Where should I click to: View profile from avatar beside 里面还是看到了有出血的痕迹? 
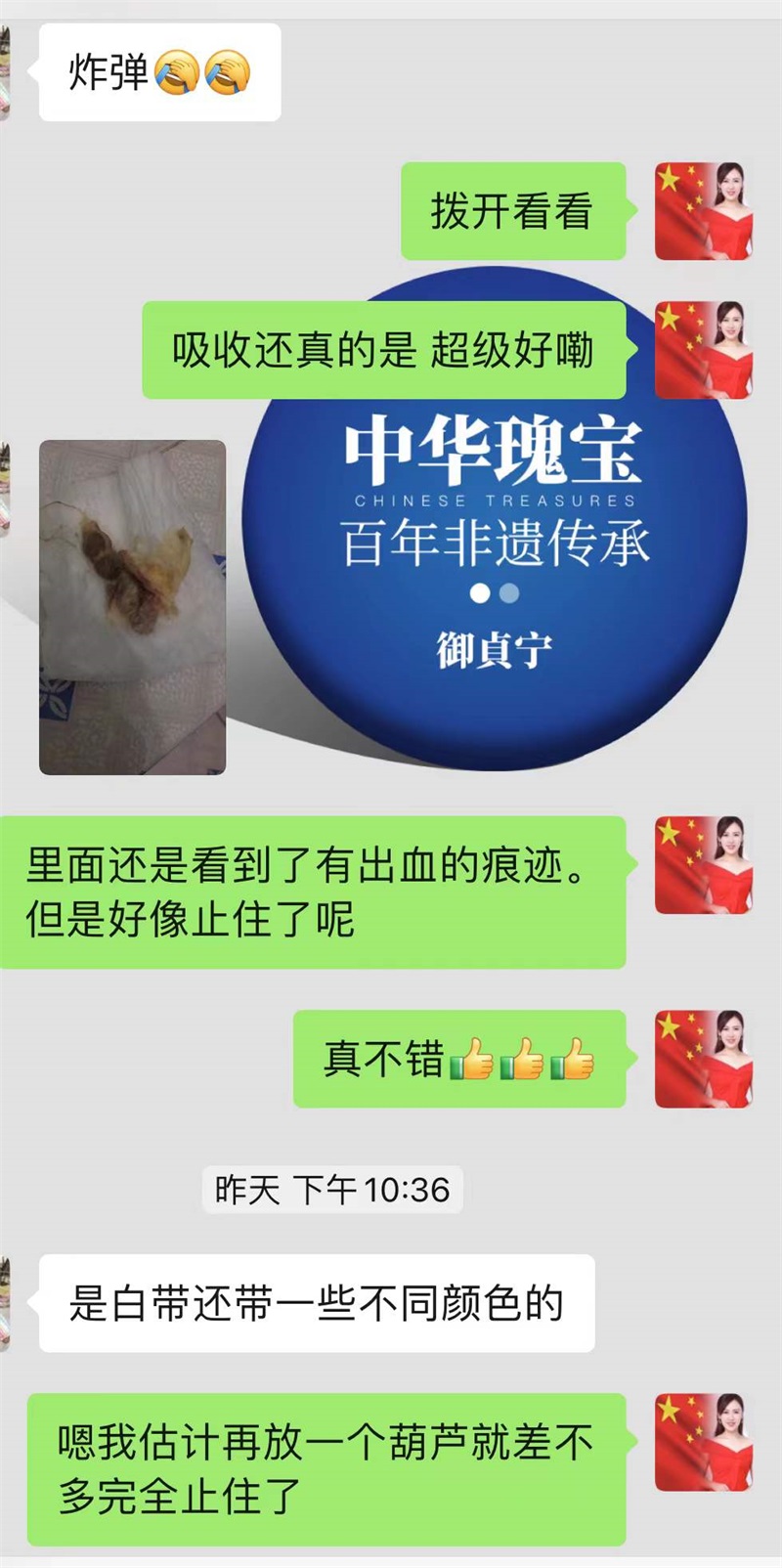[703, 865]
